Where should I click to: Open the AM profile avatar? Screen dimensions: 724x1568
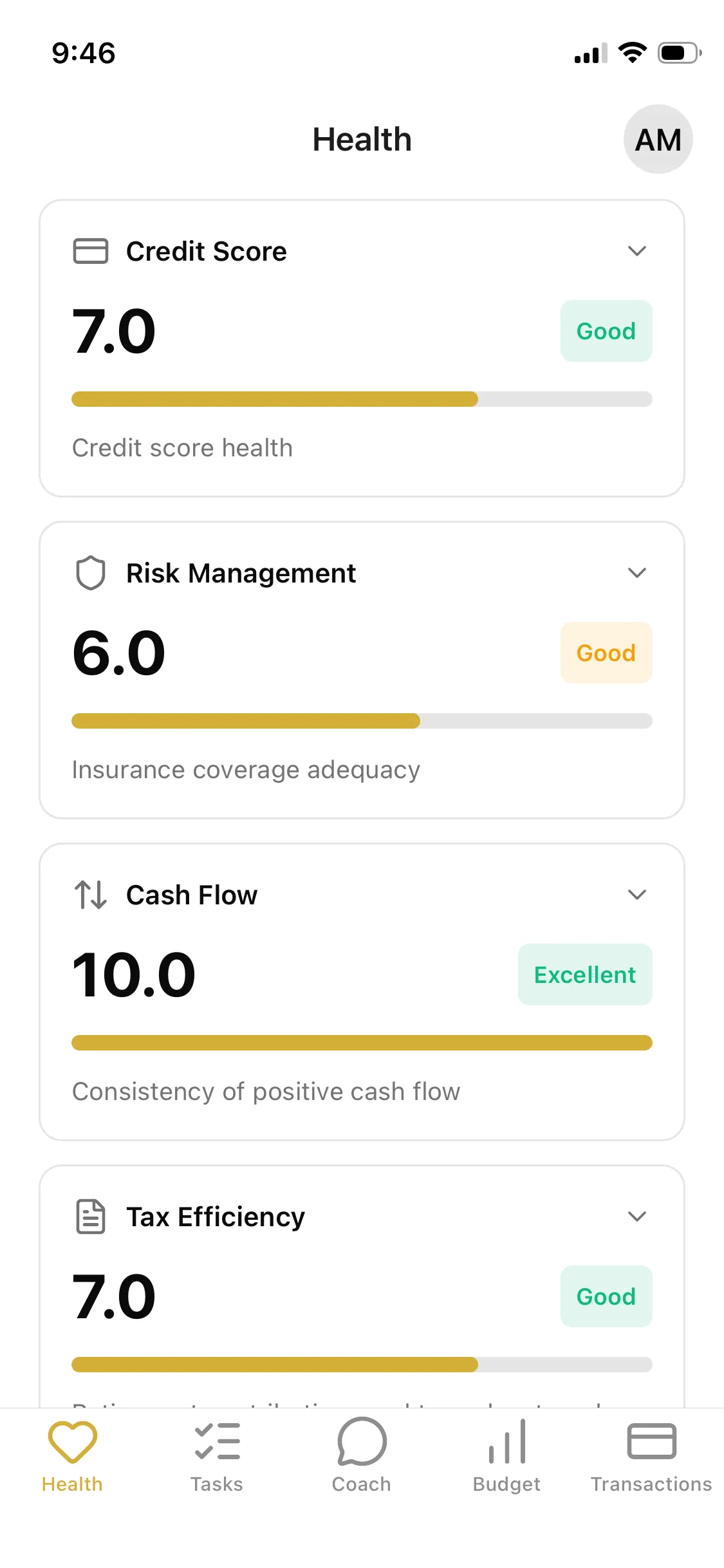pyautogui.click(x=658, y=139)
